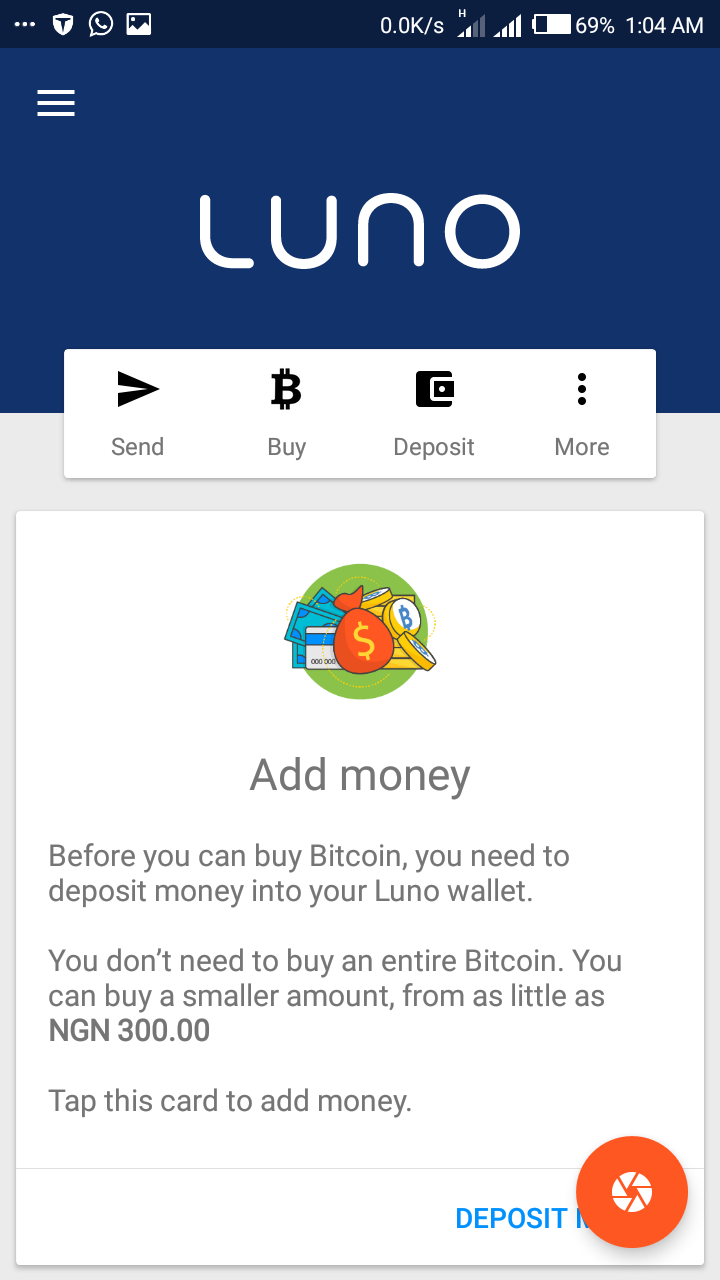
Task: Open the Deposit option
Action: pyautogui.click(x=434, y=412)
